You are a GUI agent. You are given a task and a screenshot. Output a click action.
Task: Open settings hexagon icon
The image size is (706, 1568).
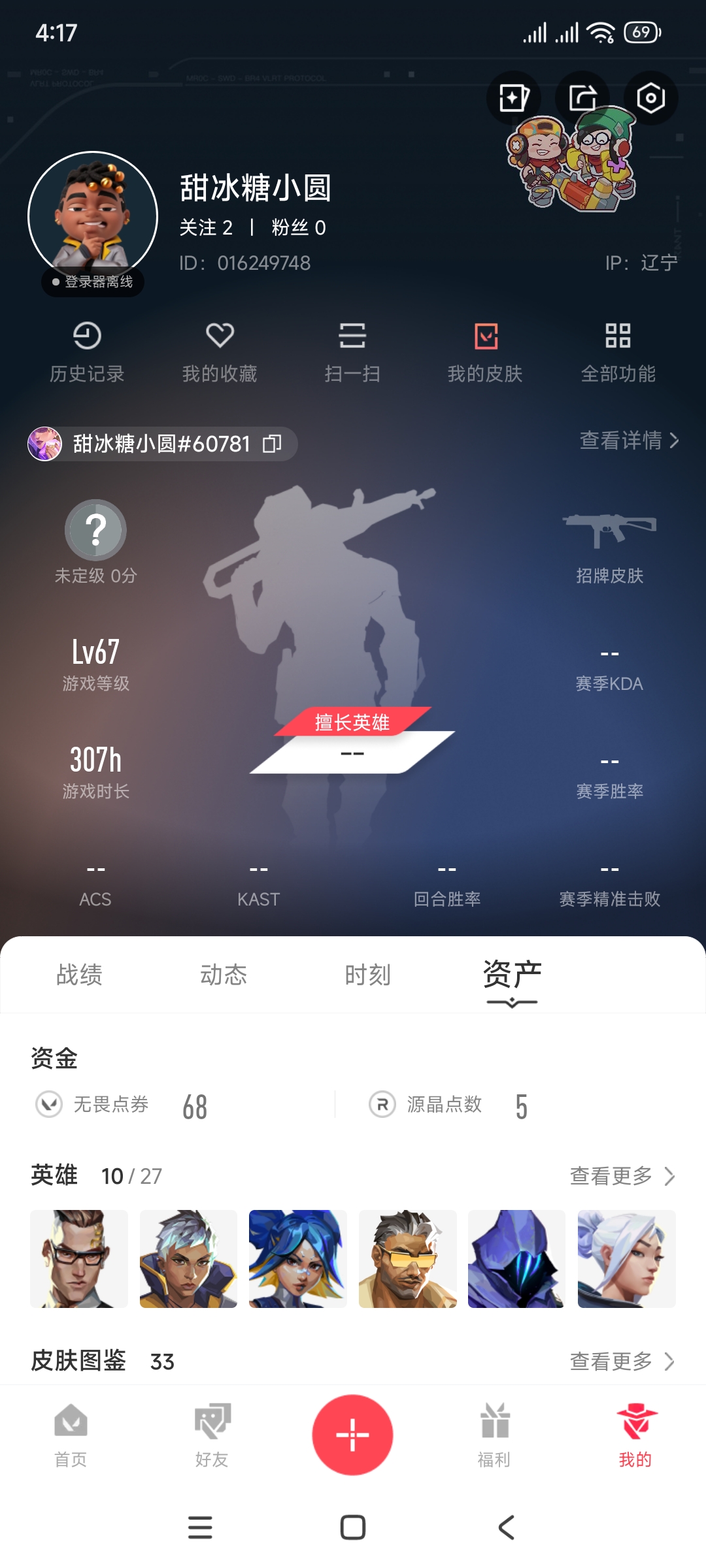click(x=650, y=98)
